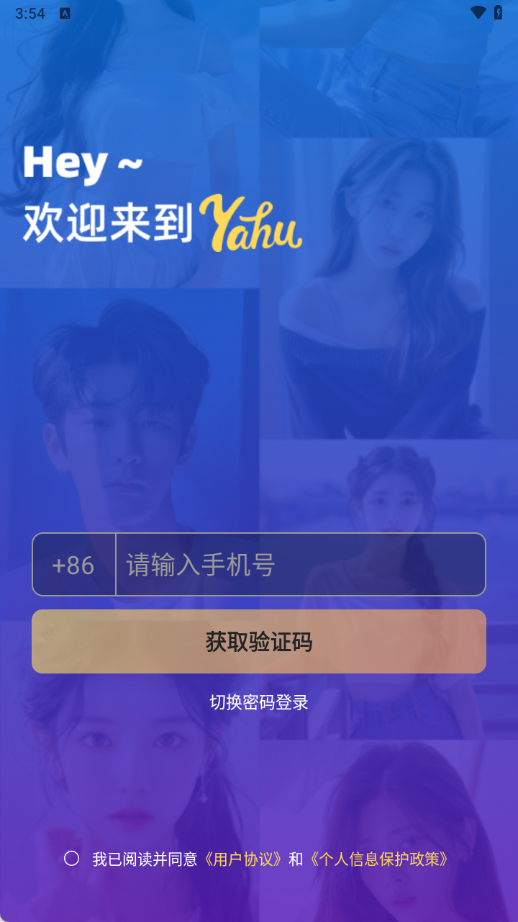Open the +86 country code selector
The width and height of the screenshot is (518, 922).
point(73,564)
